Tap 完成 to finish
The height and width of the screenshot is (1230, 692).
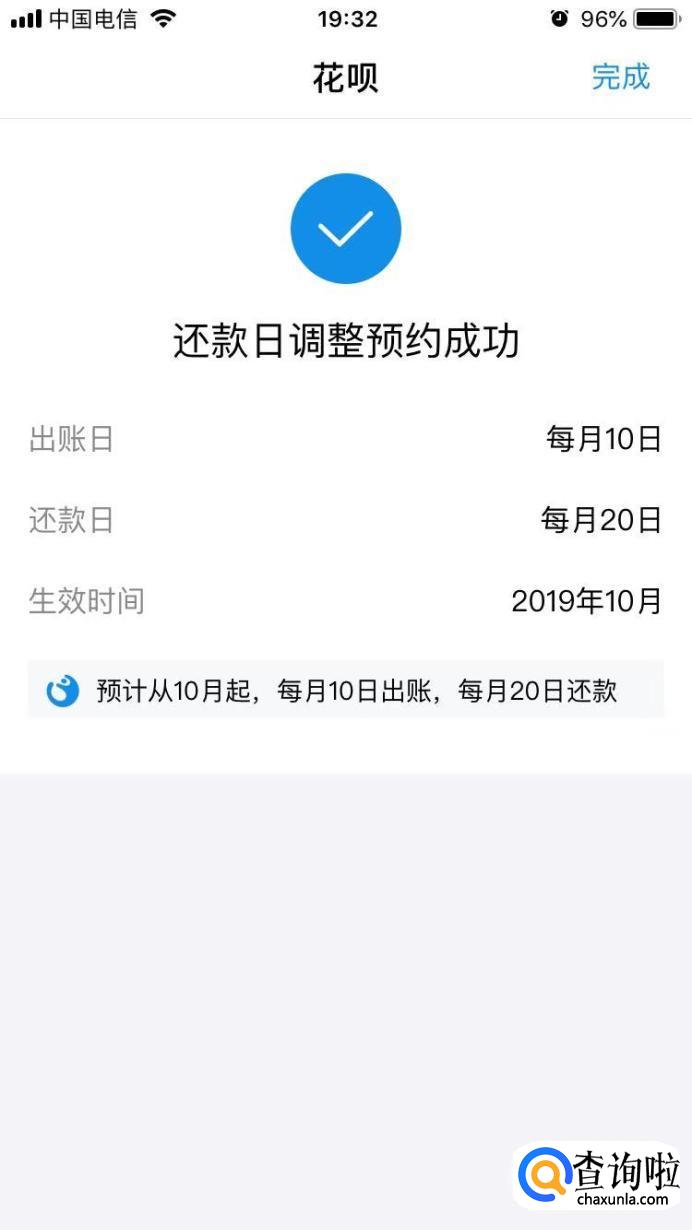[620, 77]
